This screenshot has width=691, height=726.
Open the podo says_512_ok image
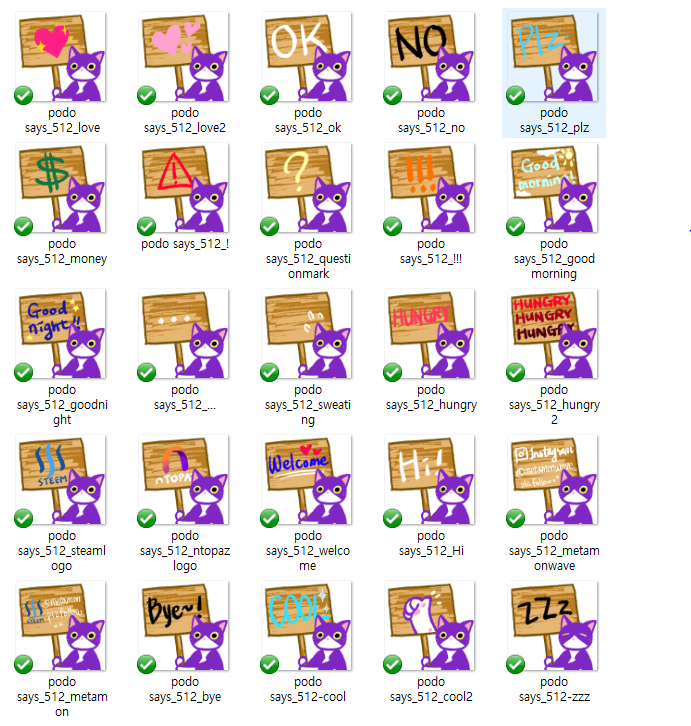pyautogui.click(x=308, y=58)
